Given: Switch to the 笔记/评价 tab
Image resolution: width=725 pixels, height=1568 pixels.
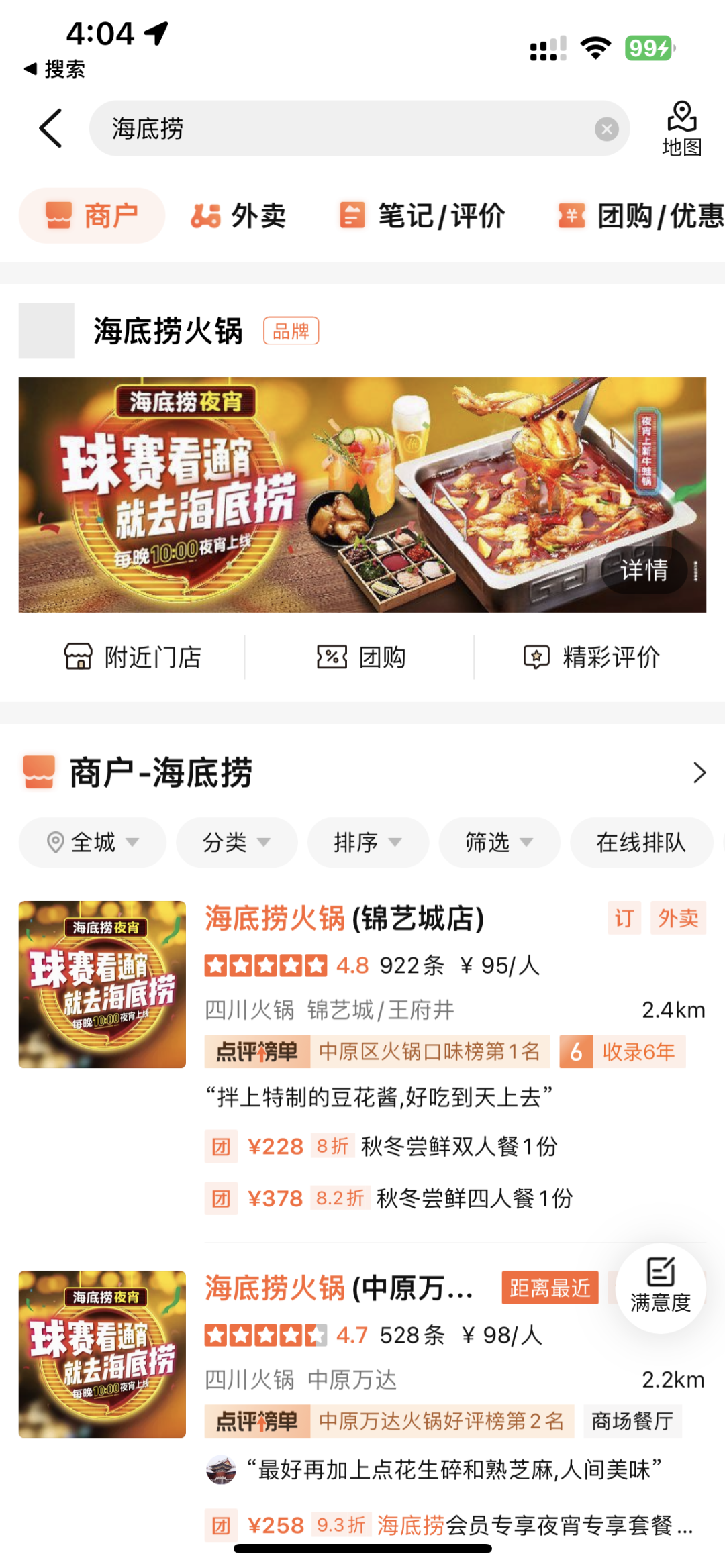Looking at the screenshot, I should (422, 216).
